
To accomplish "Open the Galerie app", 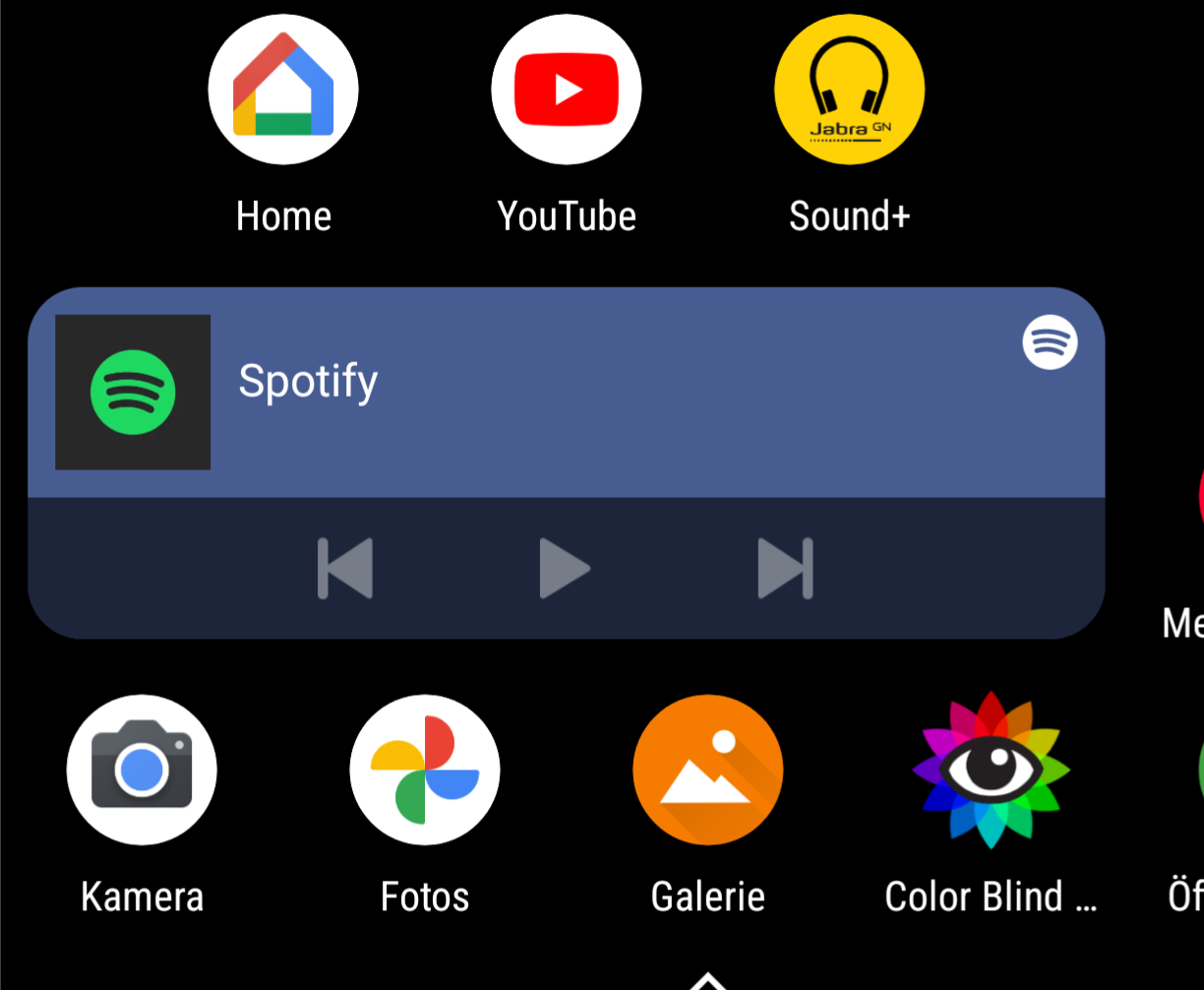I will point(708,770).
